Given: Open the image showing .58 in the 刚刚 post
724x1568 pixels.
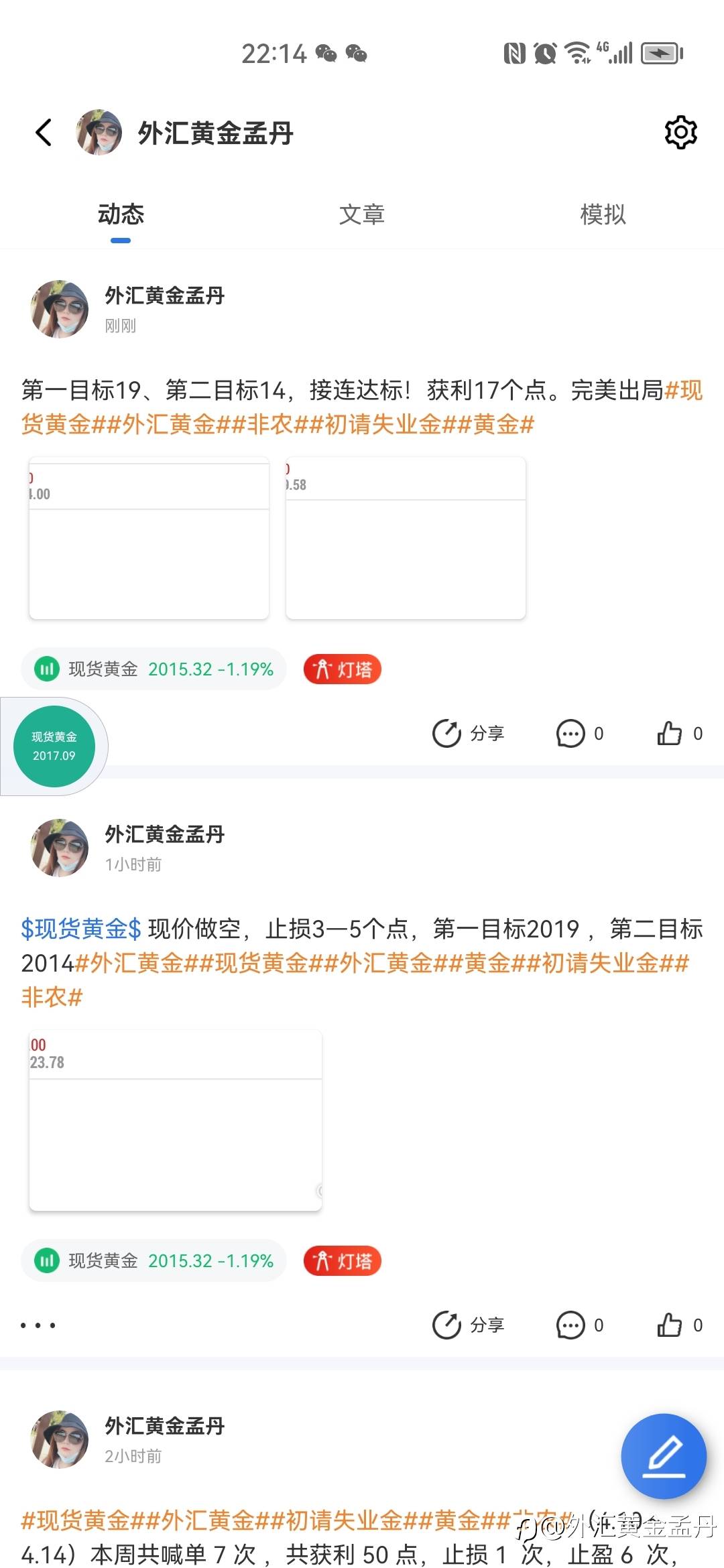Looking at the screenshot, I should point(406,537).
